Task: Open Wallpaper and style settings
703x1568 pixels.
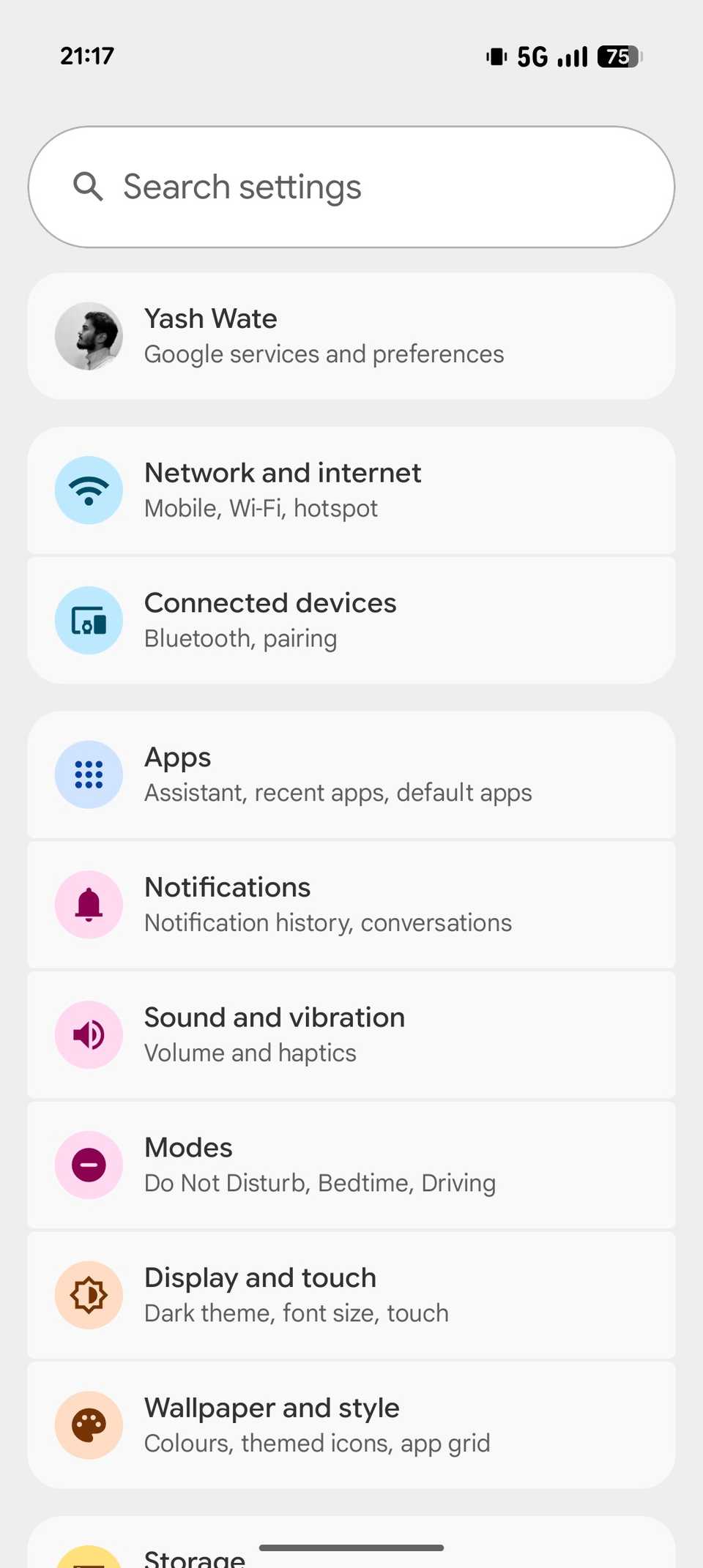Action: pyautogui.click(x=351, y=1425)
